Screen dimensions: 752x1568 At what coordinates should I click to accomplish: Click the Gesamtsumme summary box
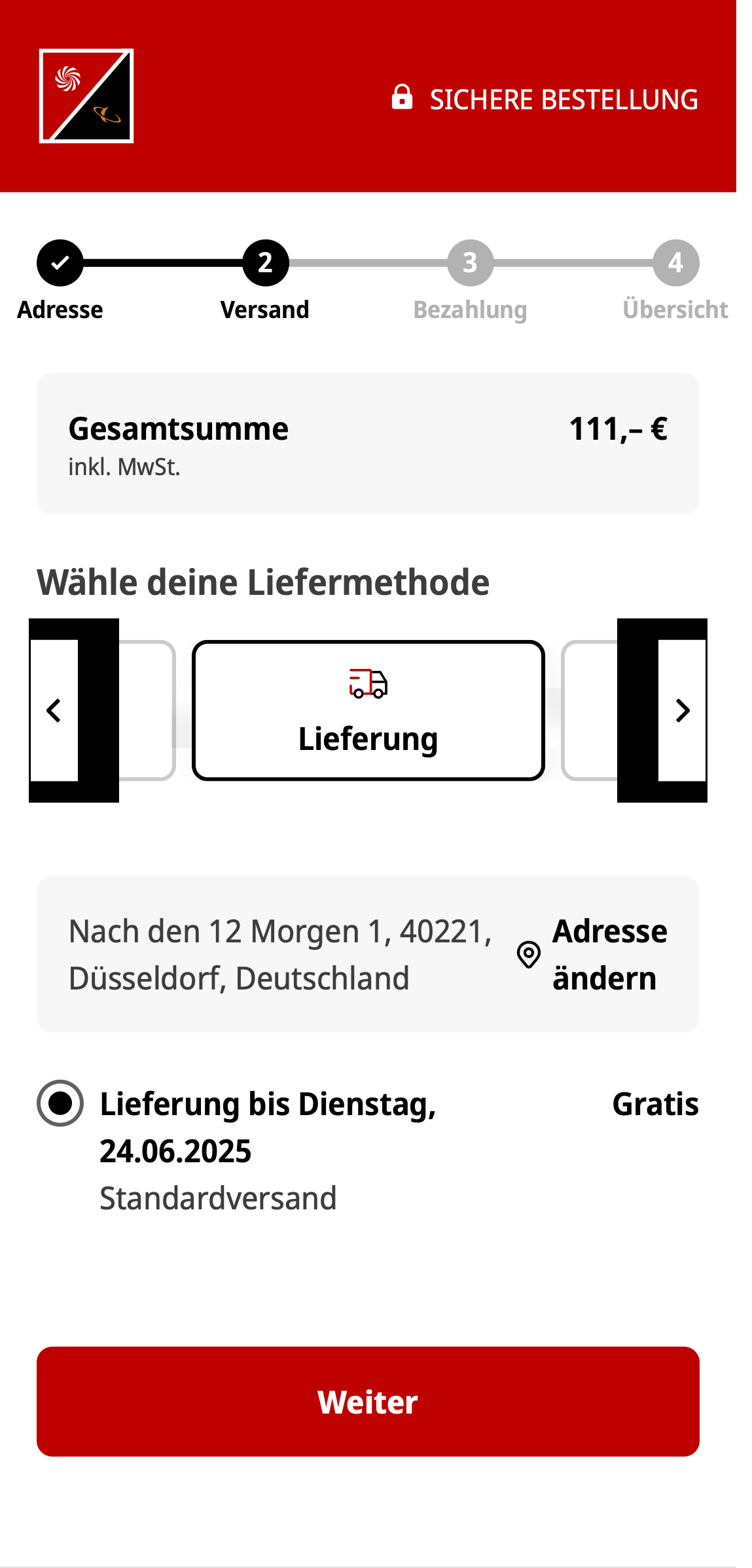point(367,442)
